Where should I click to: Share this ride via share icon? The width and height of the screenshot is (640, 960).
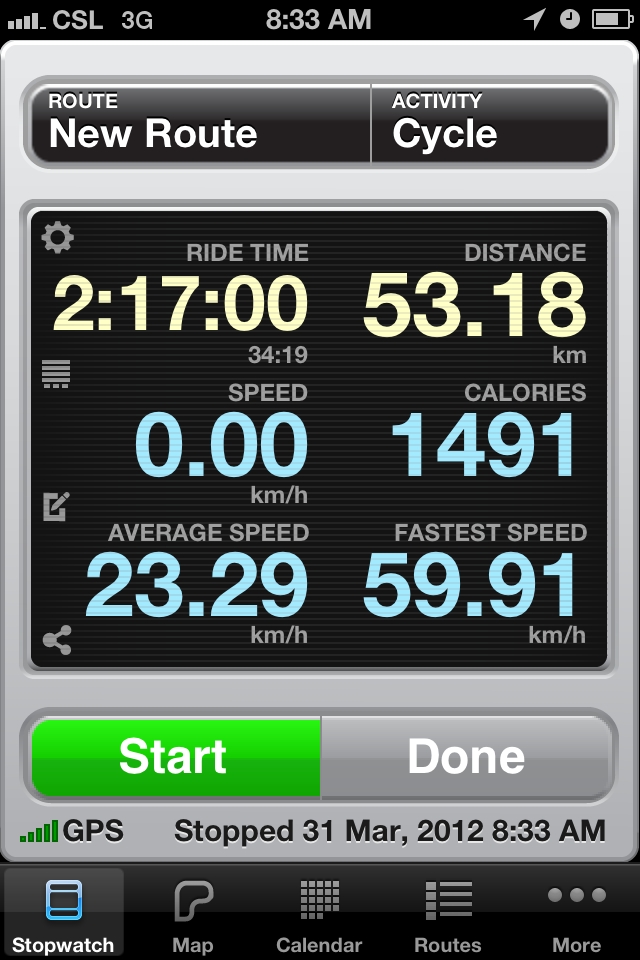(57, 641)
